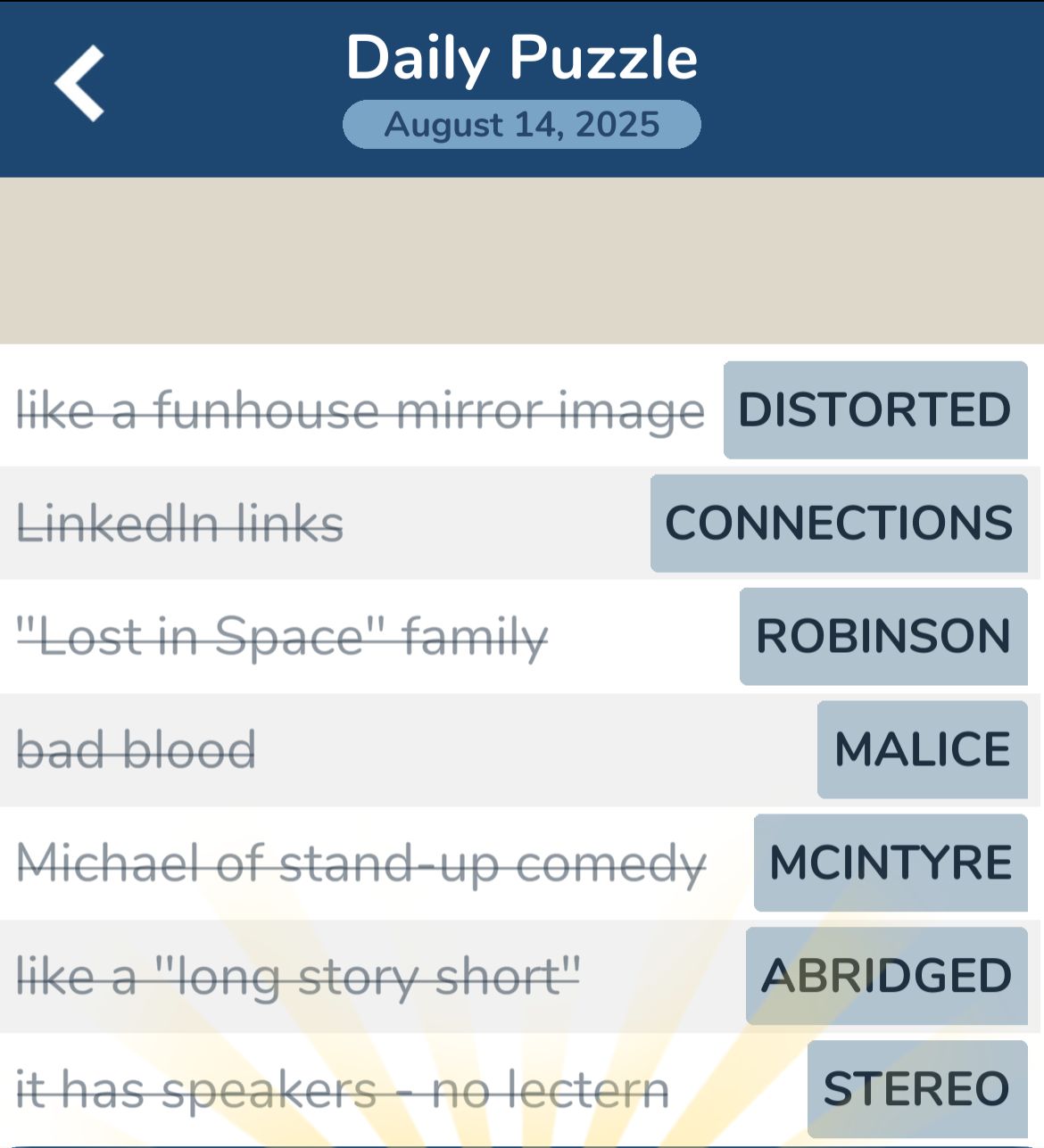Viewport: 1044px width, 1148px height.
Task: Select the CONNECTIONS answer tile
Action: pos(838,524)
